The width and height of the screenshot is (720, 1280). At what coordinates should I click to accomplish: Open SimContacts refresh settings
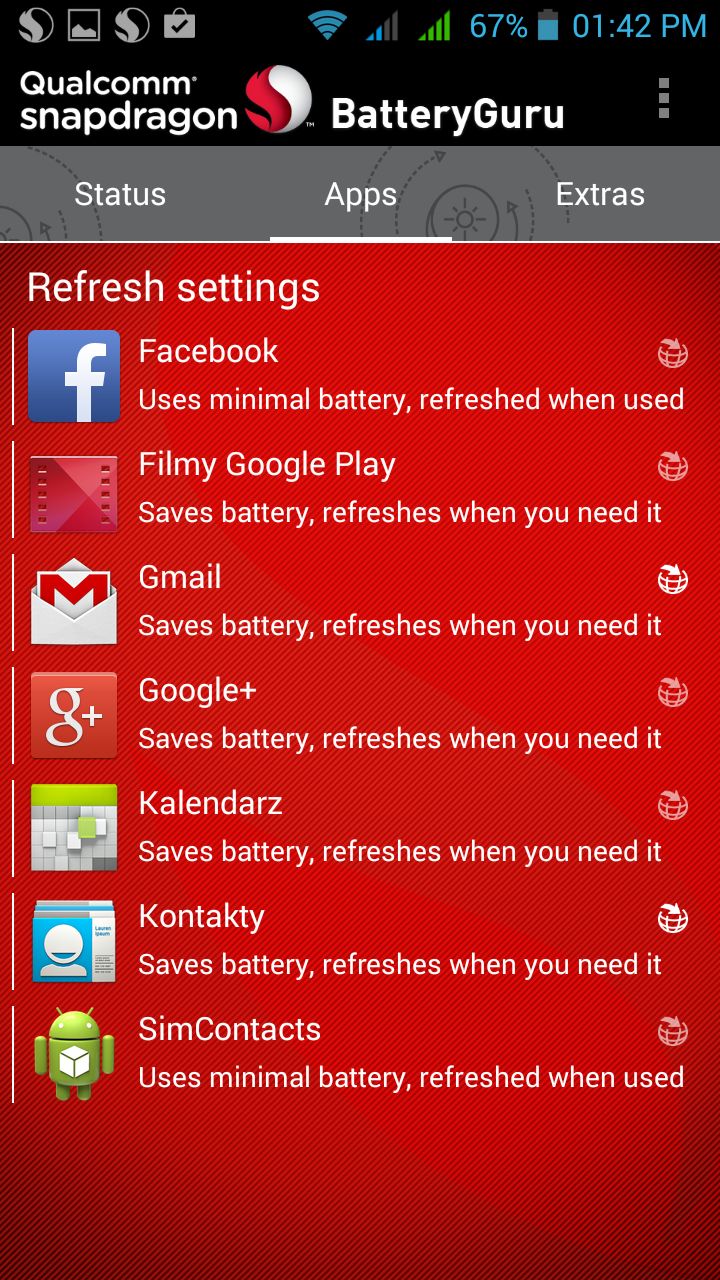[x=360, y=1054]
